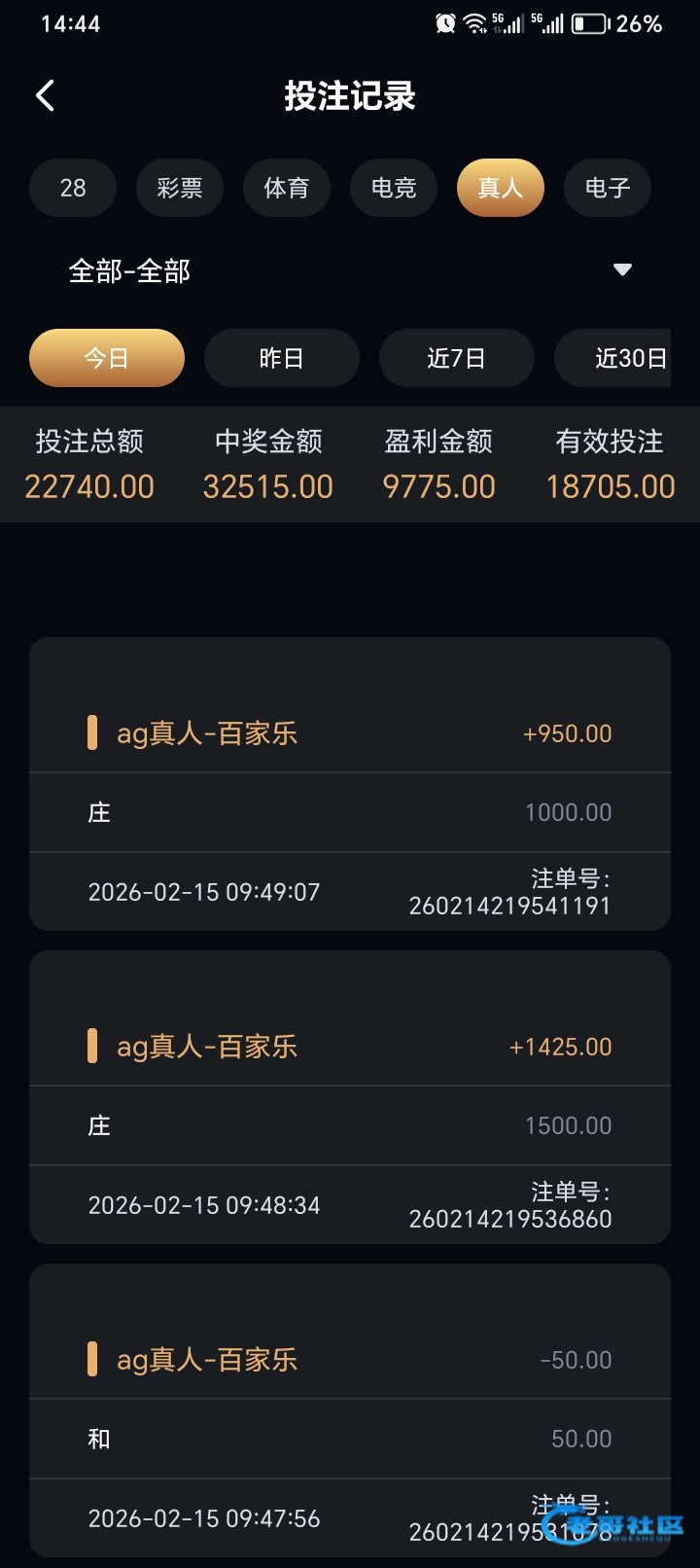Filter records by 近30日
700x1568 pixels.
point(622,358)
